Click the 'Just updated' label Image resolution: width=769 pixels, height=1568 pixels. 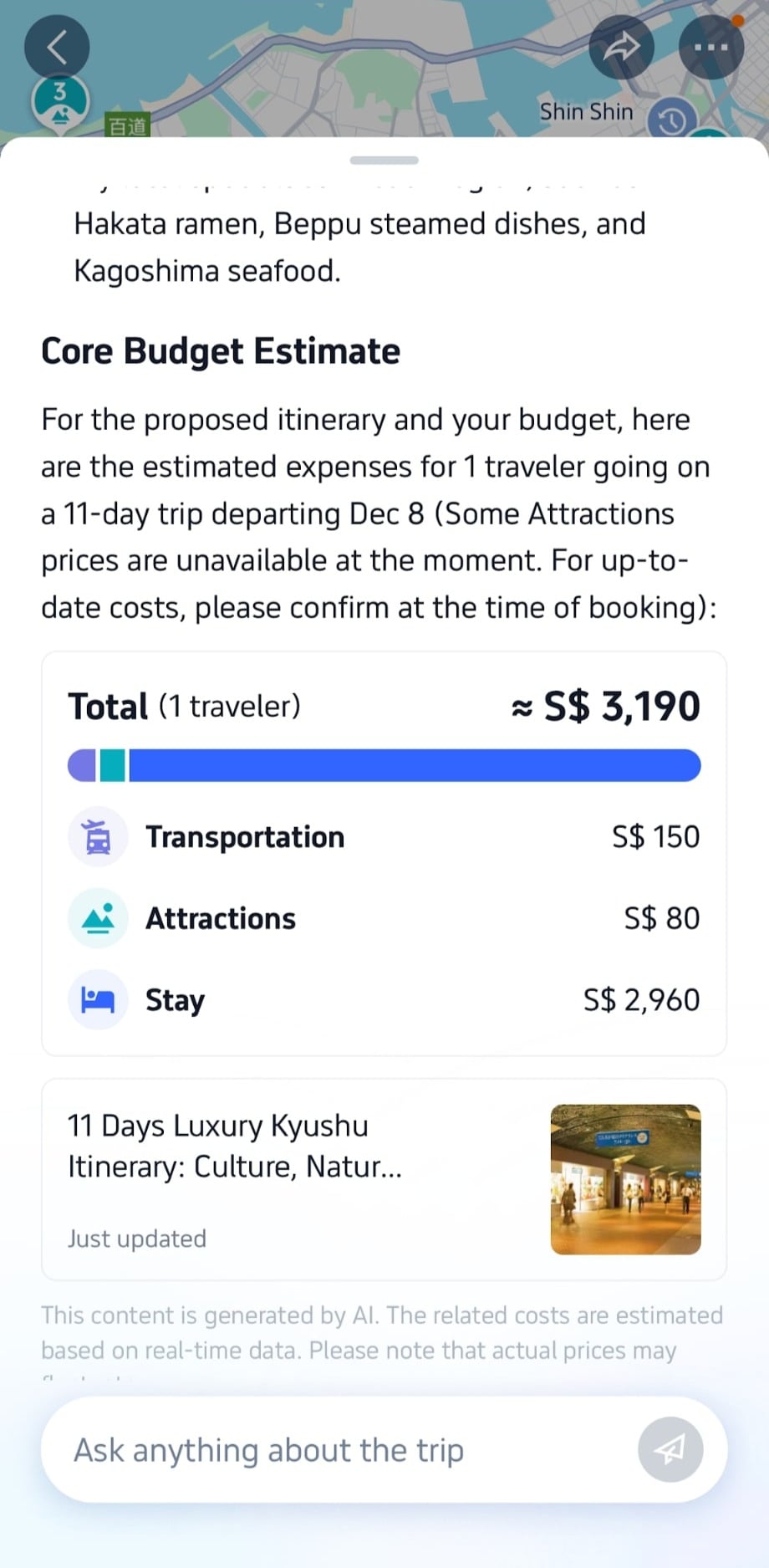click(136, 1239)
